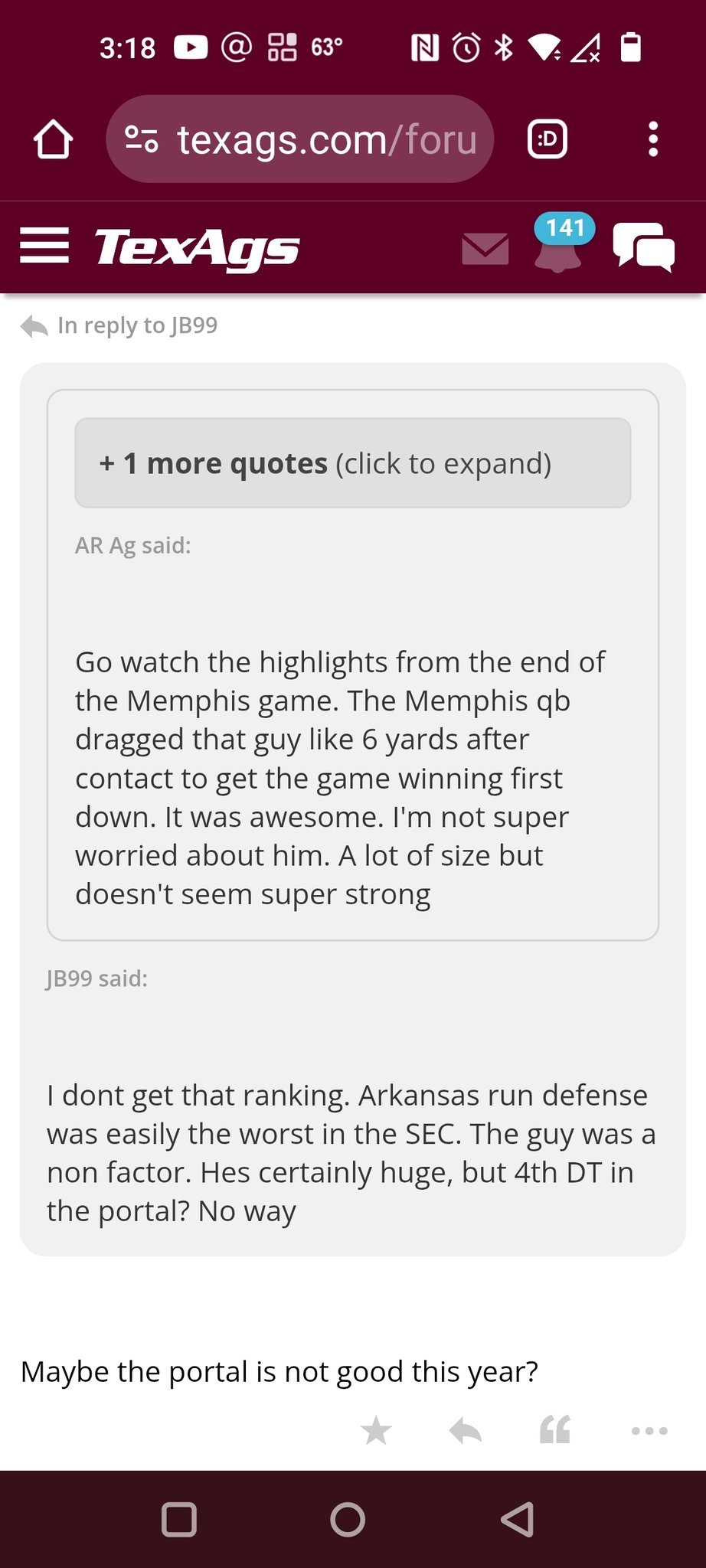Open the browser overflow menu
Image resolution: width=706 pixels, height=1568 pixels.
(652, 139)
